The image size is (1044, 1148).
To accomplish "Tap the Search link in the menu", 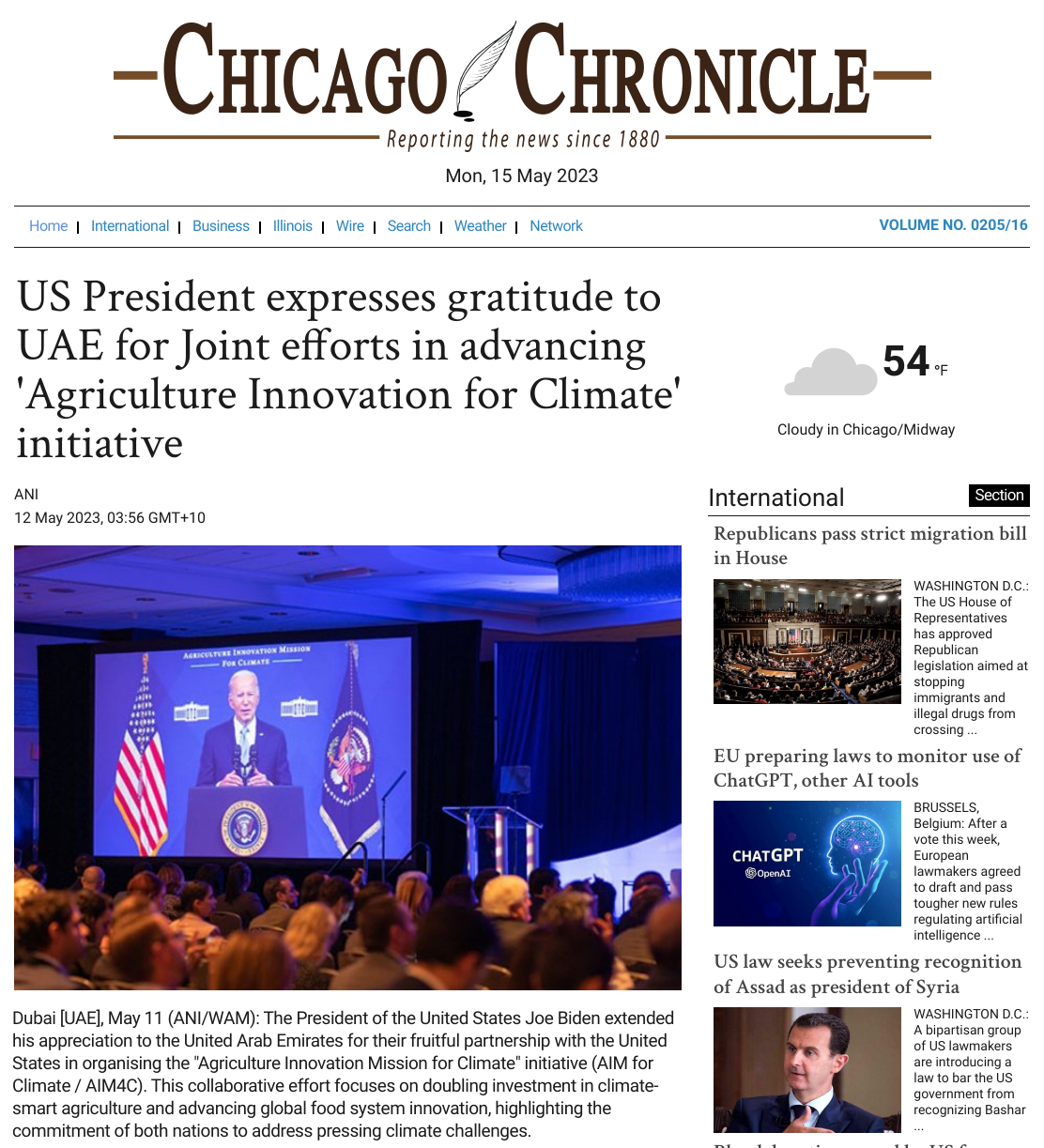I will click(x=409, y=226).
